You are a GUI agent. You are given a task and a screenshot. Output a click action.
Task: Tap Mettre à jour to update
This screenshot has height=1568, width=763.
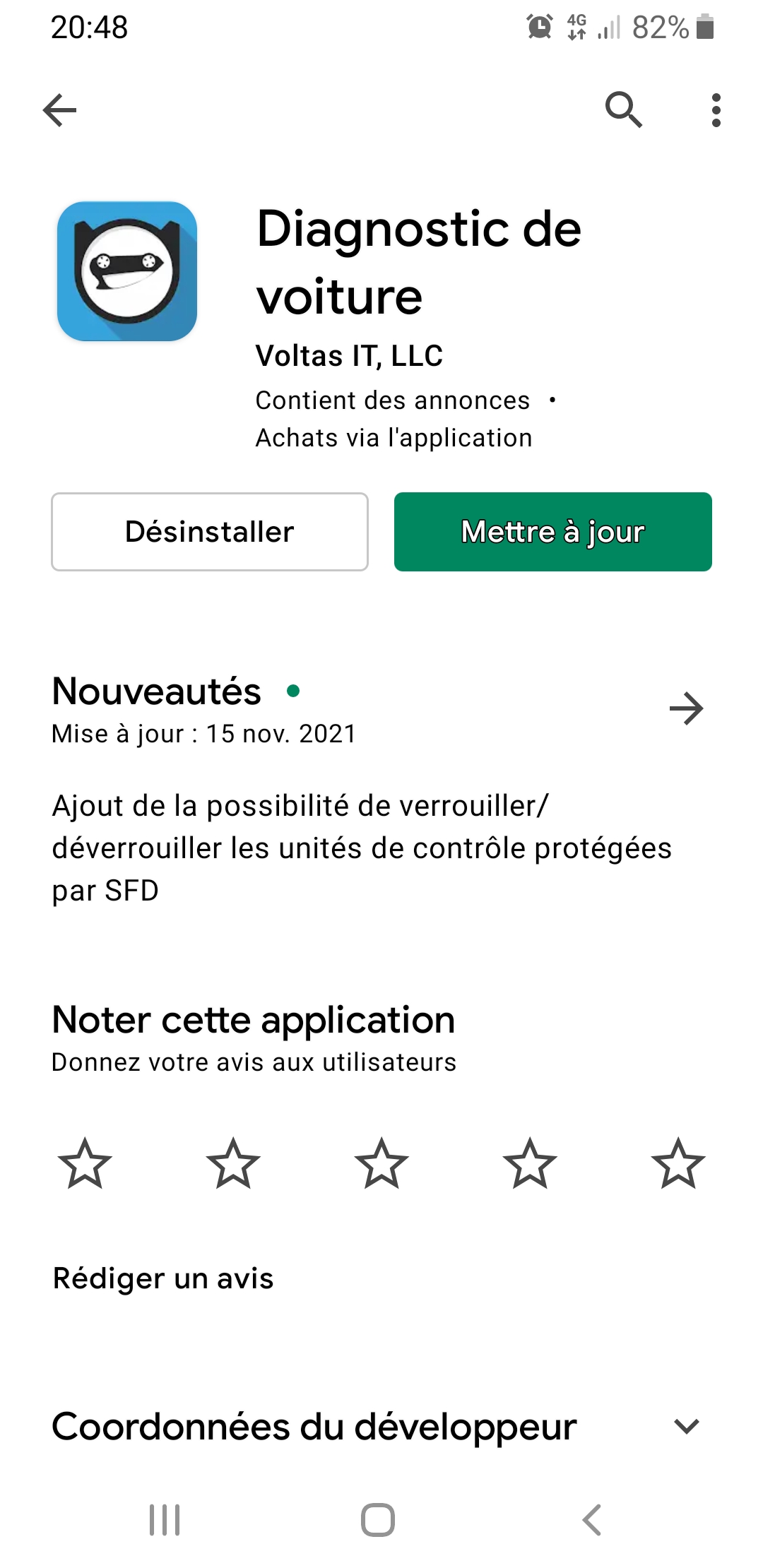[552, 532]
